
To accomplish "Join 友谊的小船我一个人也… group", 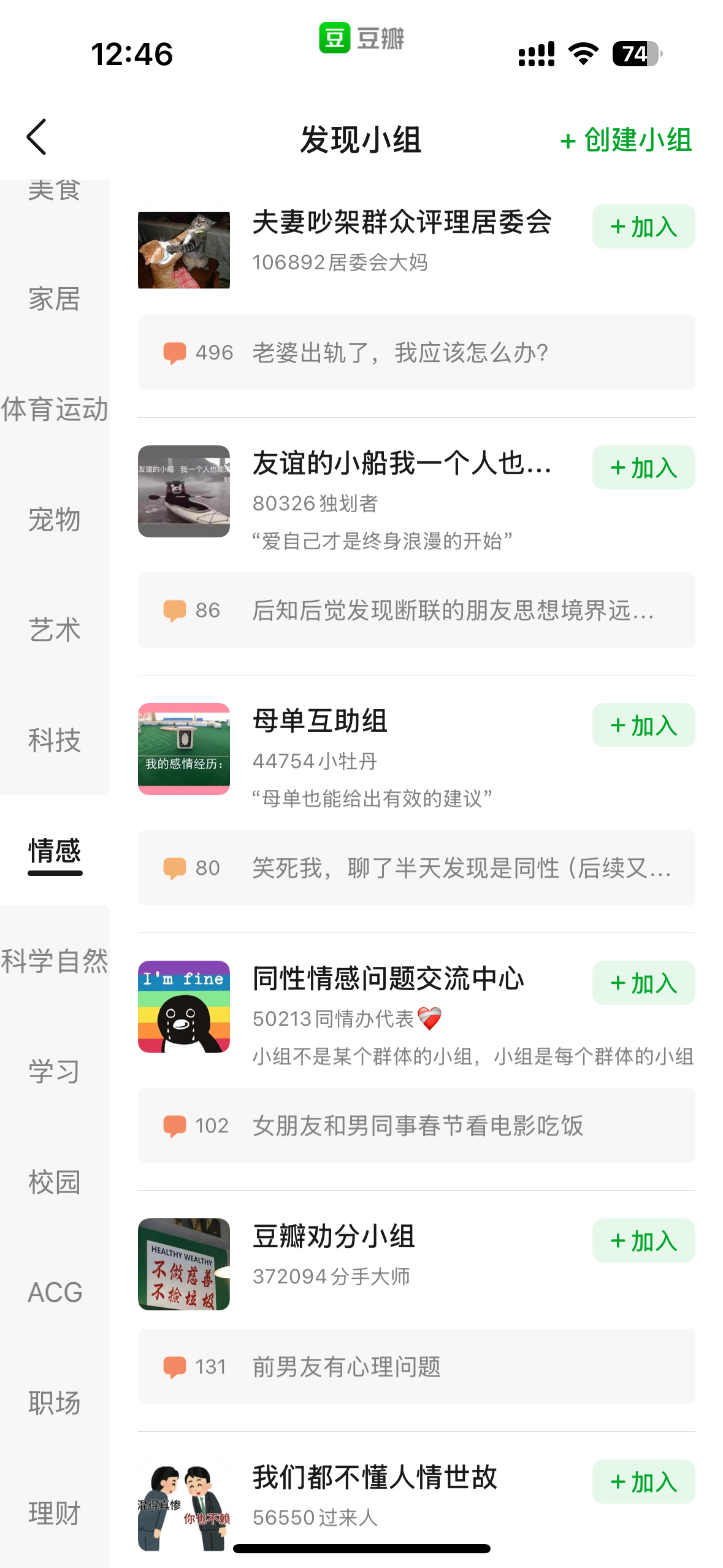I will [643, 468].
